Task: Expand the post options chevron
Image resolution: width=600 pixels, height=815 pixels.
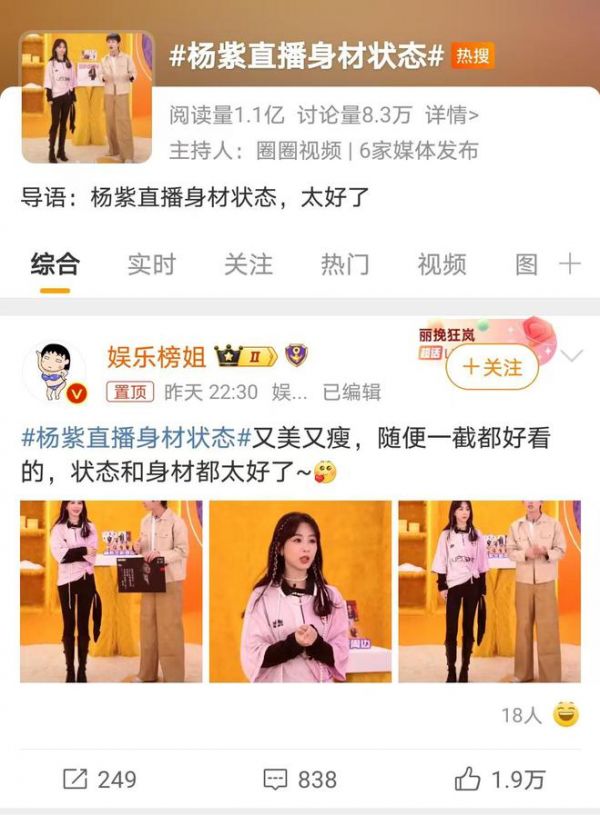Action: point(572,356)
